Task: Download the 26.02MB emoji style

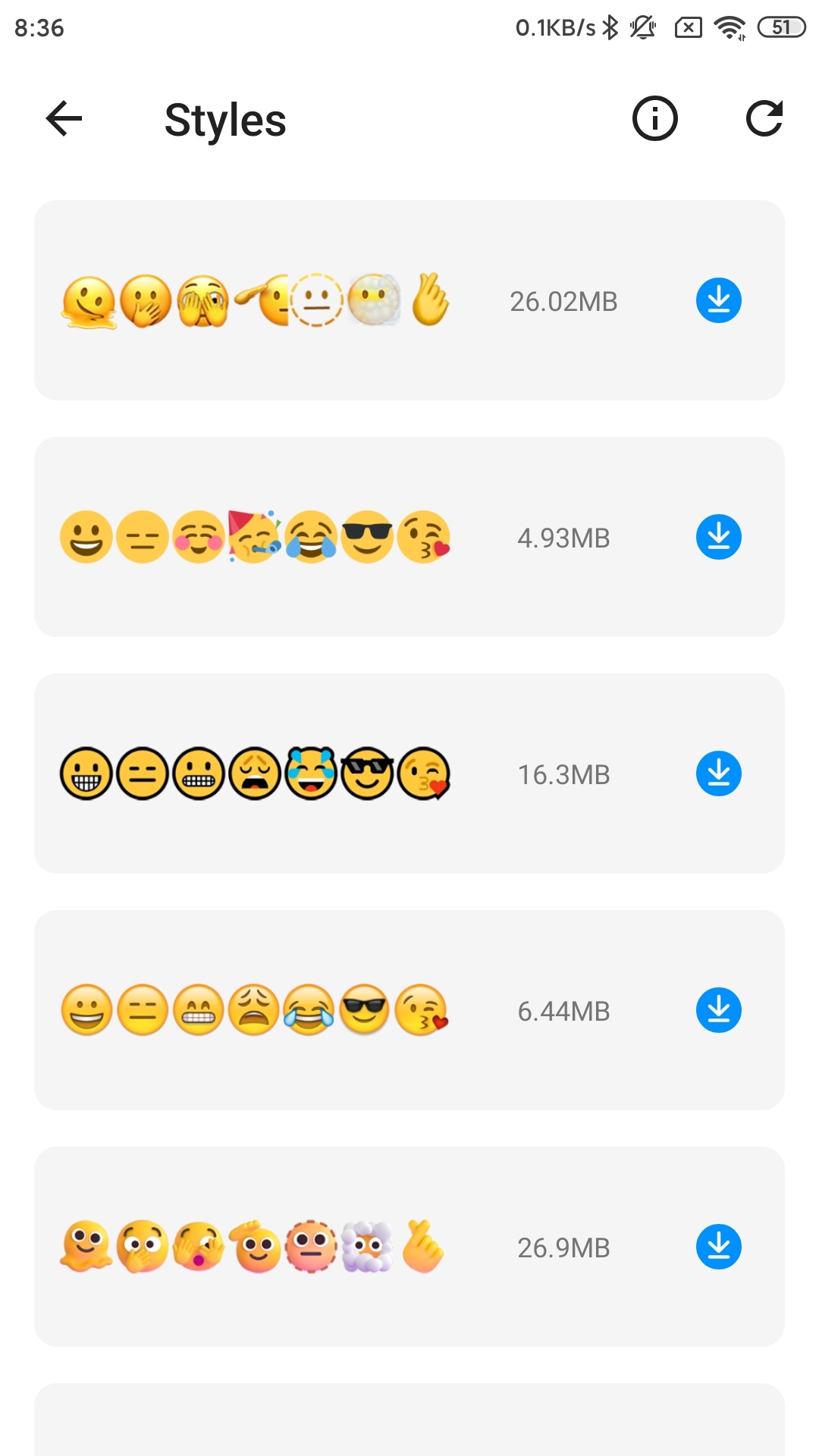Action: click(718, 301)
